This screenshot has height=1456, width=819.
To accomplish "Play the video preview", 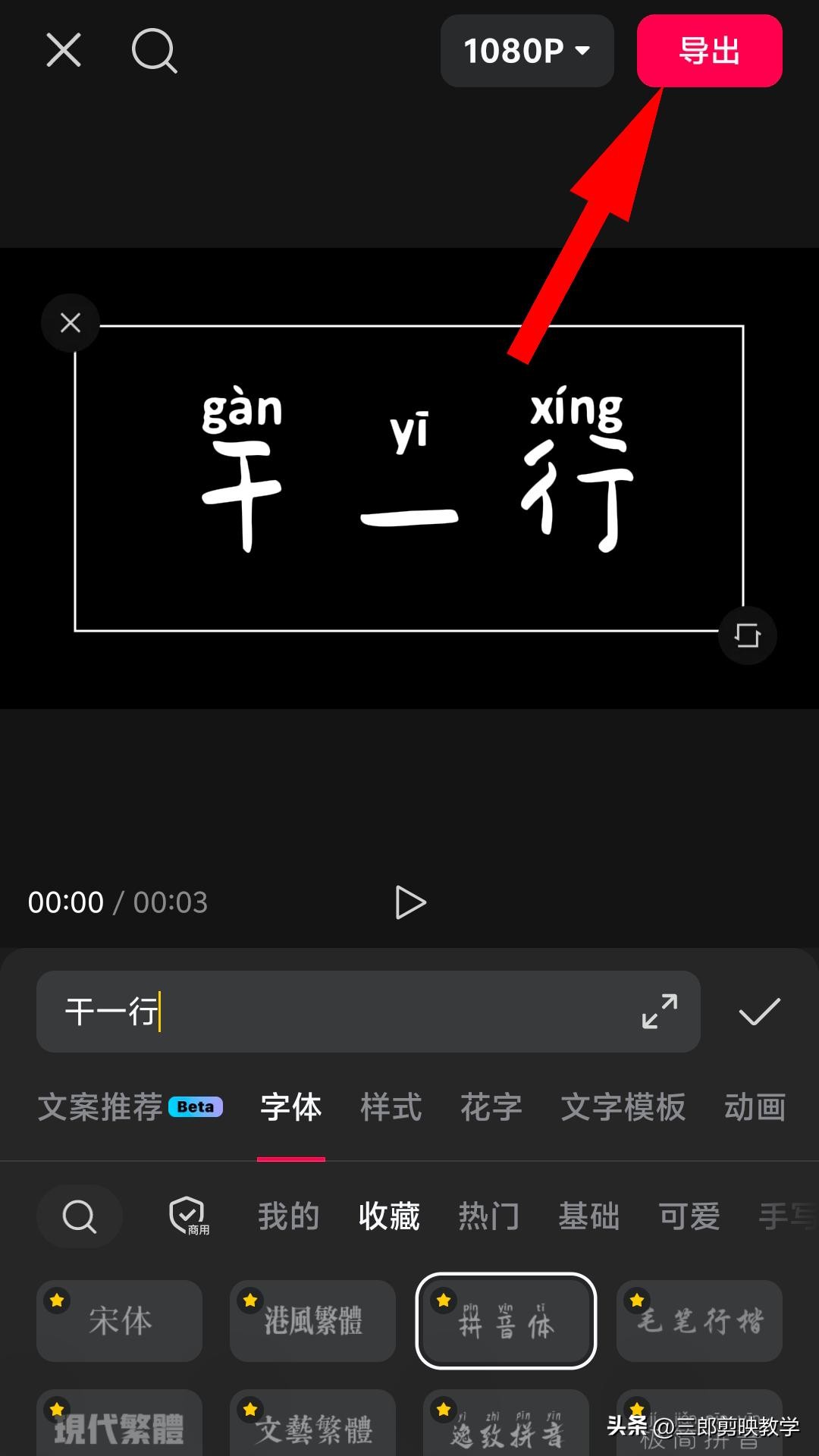I will (x=410, y=902).
